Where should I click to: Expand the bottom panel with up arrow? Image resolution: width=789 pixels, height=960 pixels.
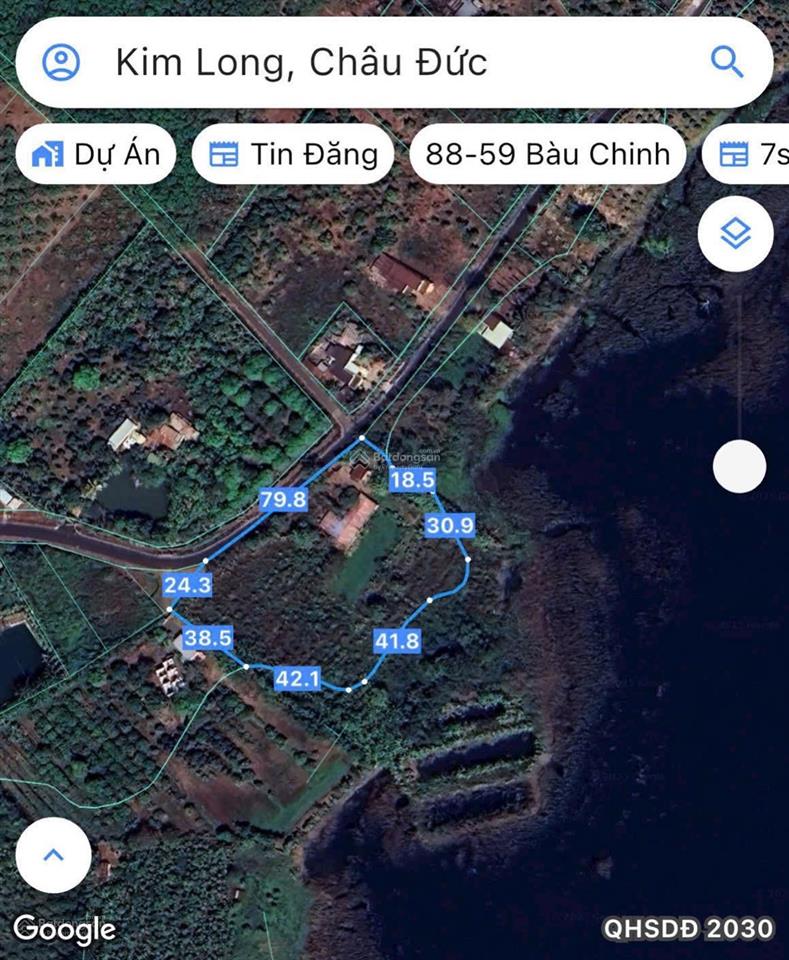tap(53, 855)
